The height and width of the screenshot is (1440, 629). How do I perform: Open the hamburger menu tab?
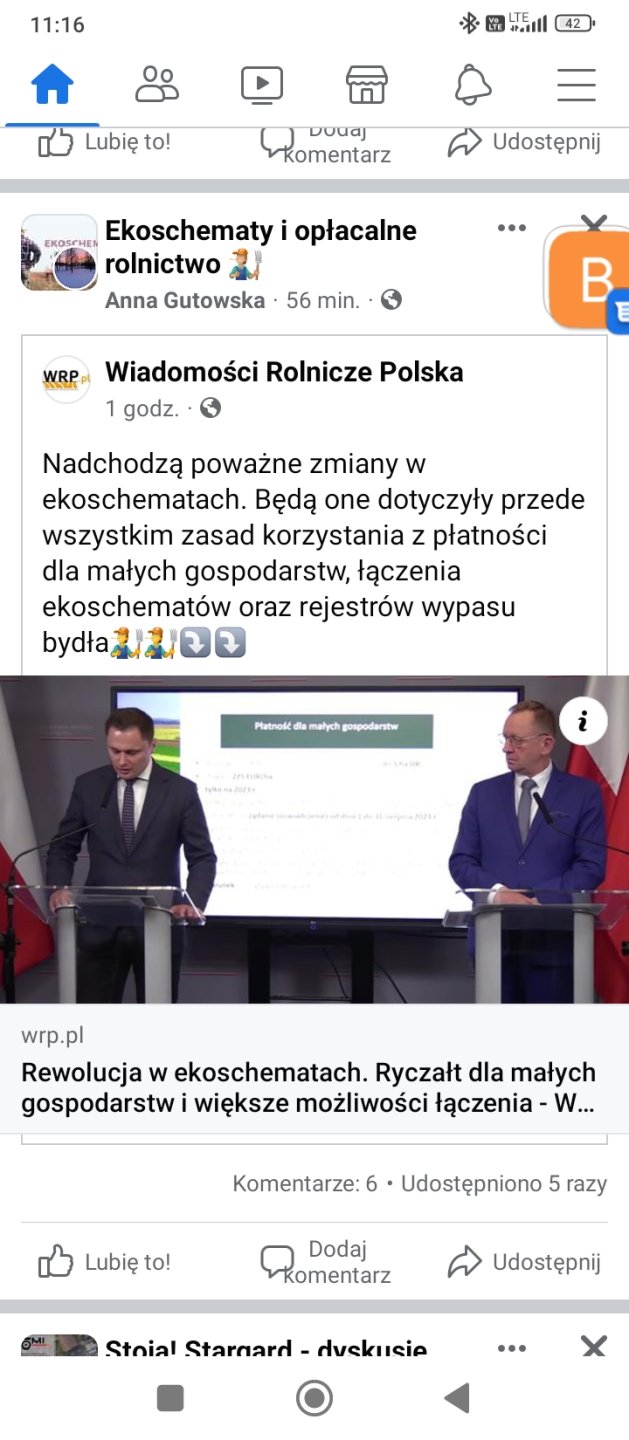tap(576, 86)
